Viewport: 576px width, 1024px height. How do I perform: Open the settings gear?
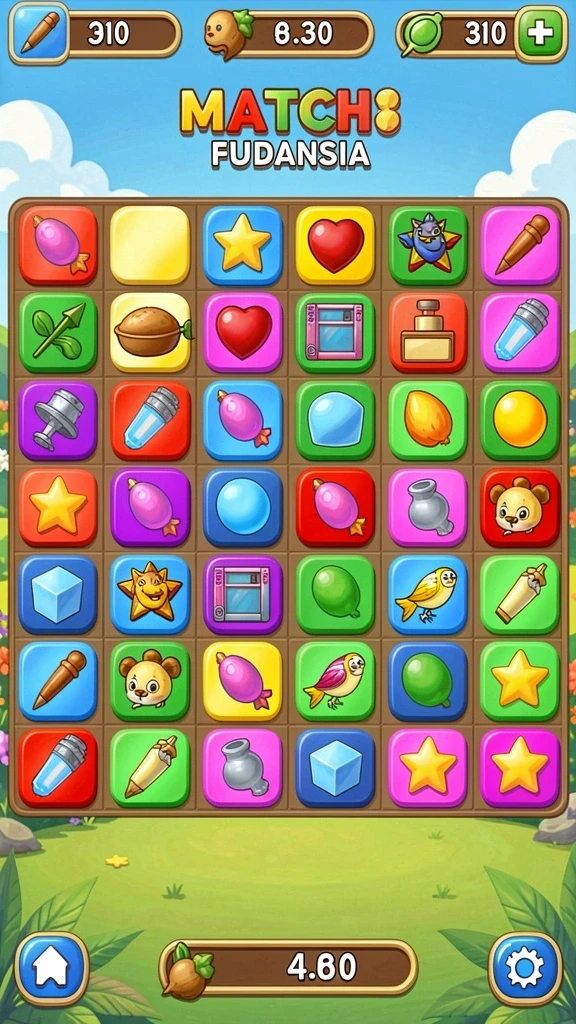(525, 968)
